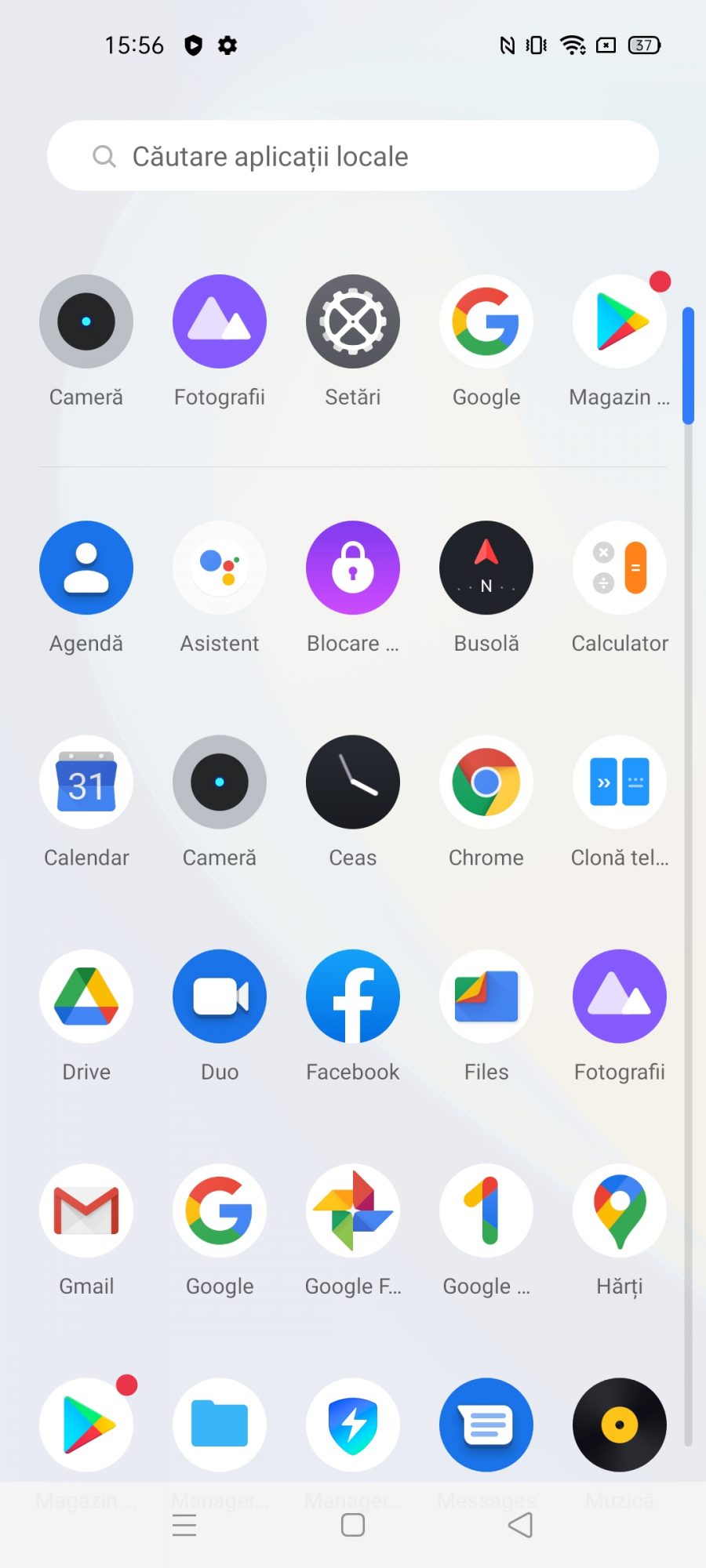This screenshot has width=706, height=1568.
Task: Open the Busolă compass app
Action: click(x=486, y=568)
